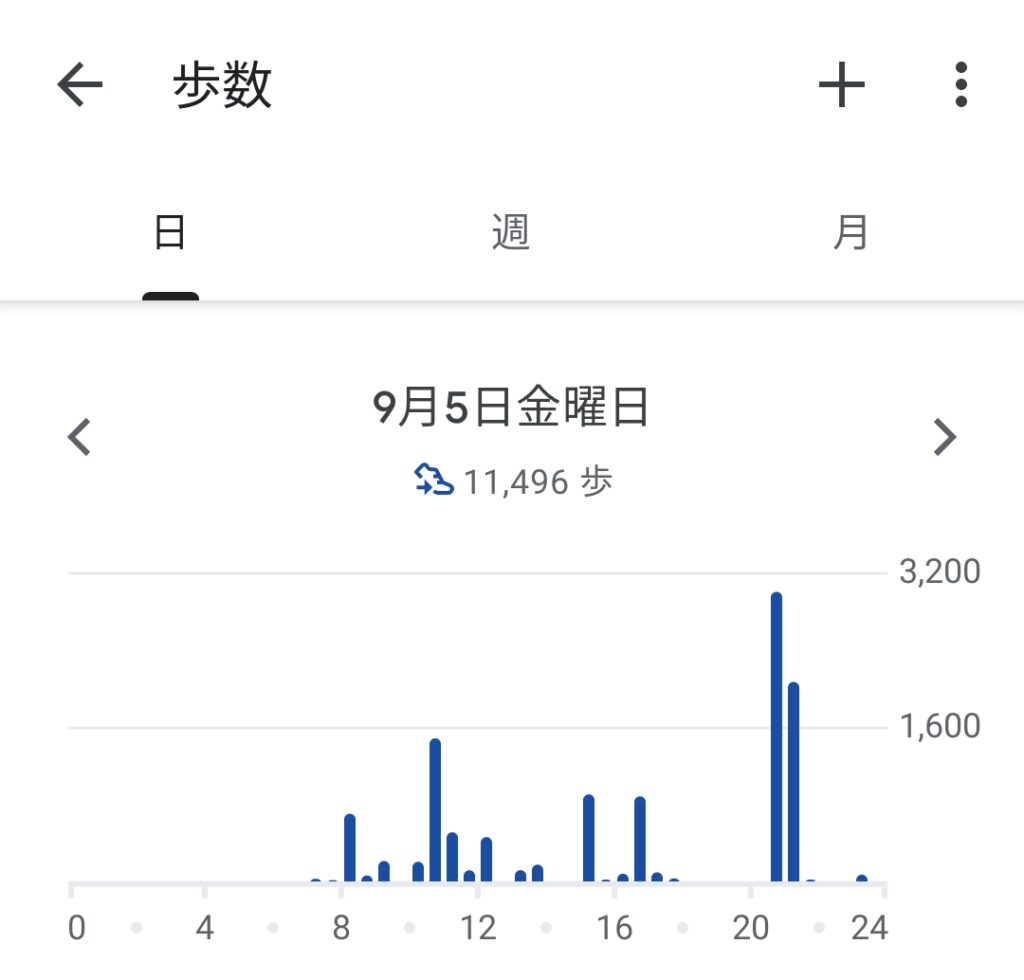Add a new entry with the plus icon
The image size is (1024, 980).
[841, 86]
